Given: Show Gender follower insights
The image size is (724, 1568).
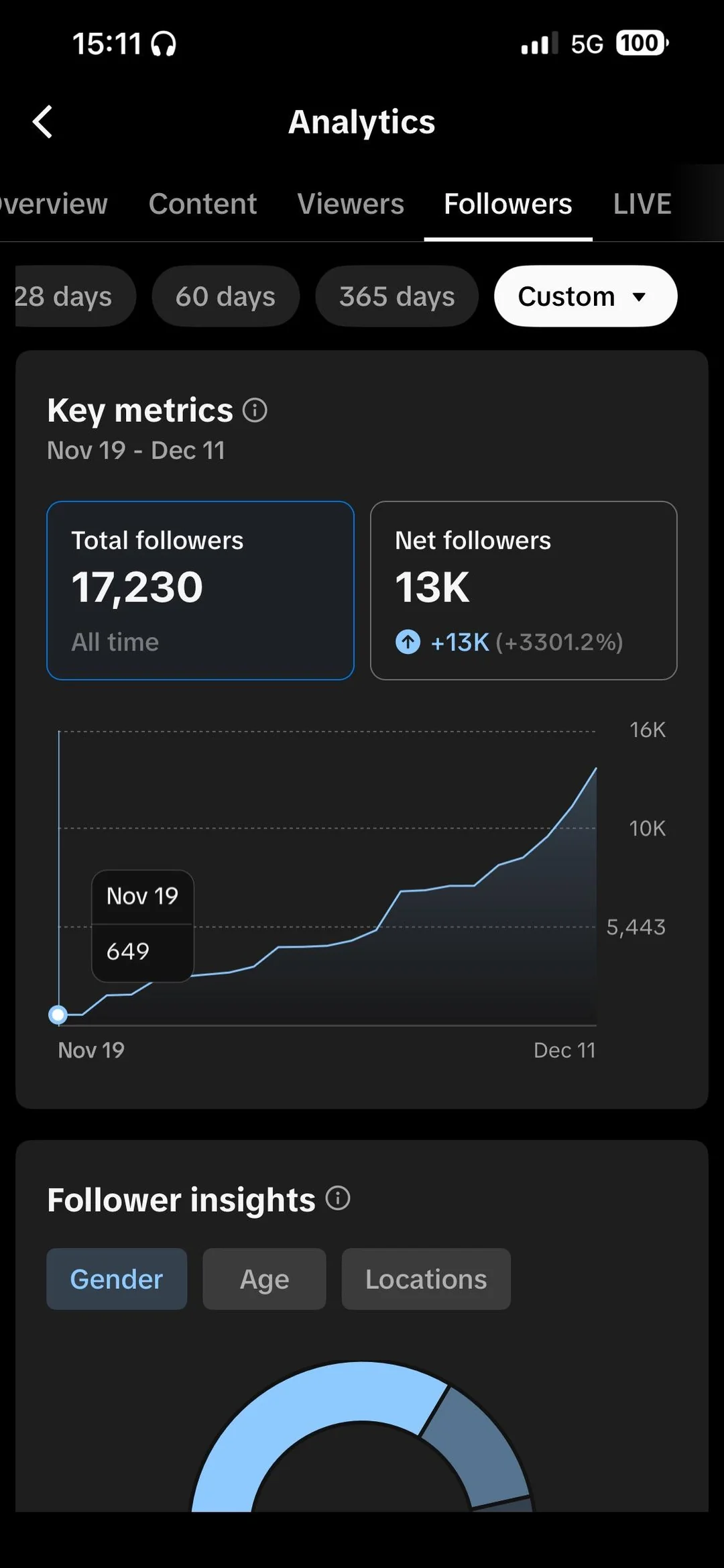Looking at the screenshot, I should pos(117,1279).
